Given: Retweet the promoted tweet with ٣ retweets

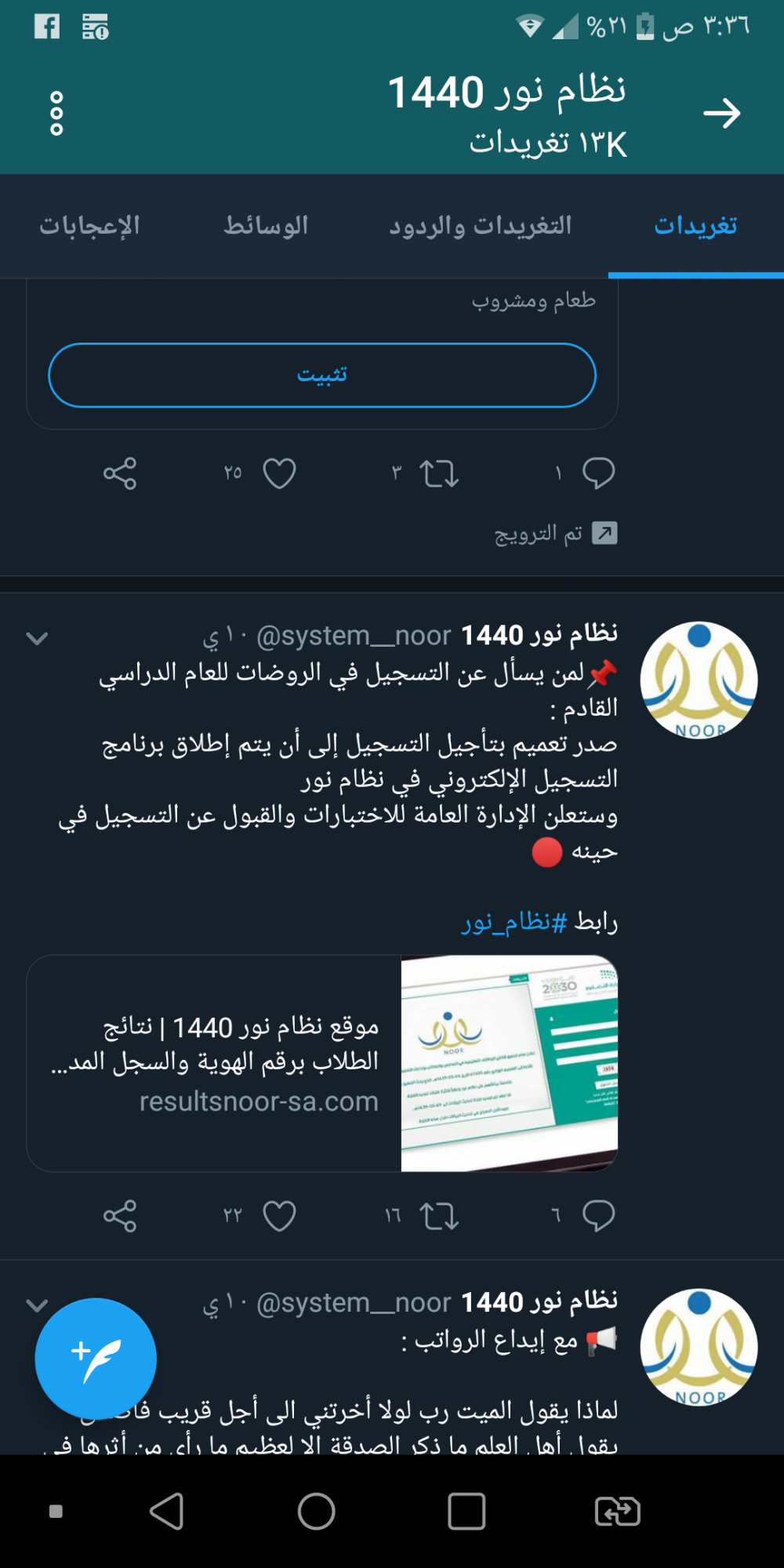Looking at the screenshot, I should (x=438, y=474).
